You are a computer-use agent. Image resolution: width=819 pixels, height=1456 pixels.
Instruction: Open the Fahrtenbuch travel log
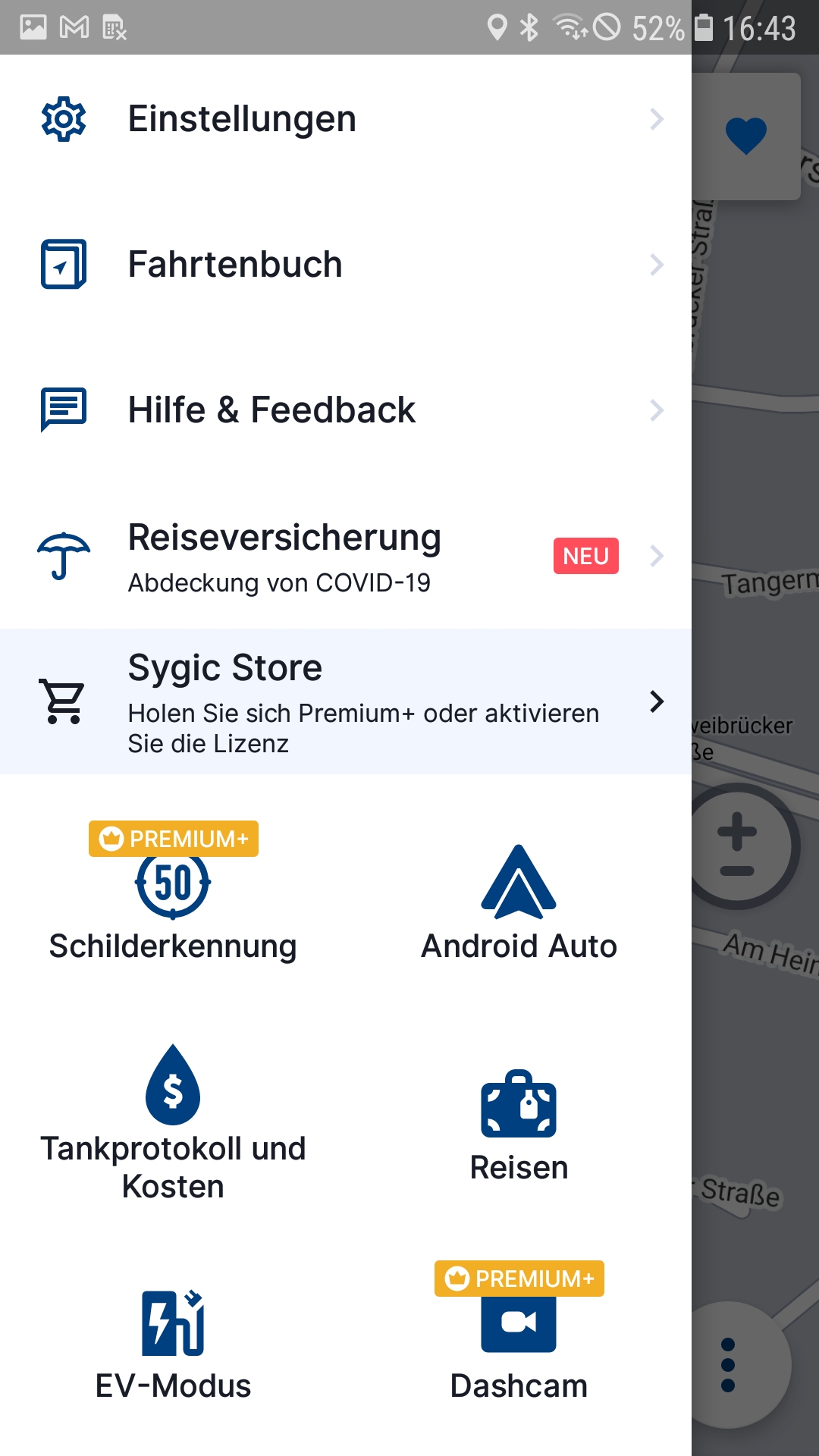[x=346, y=265]
